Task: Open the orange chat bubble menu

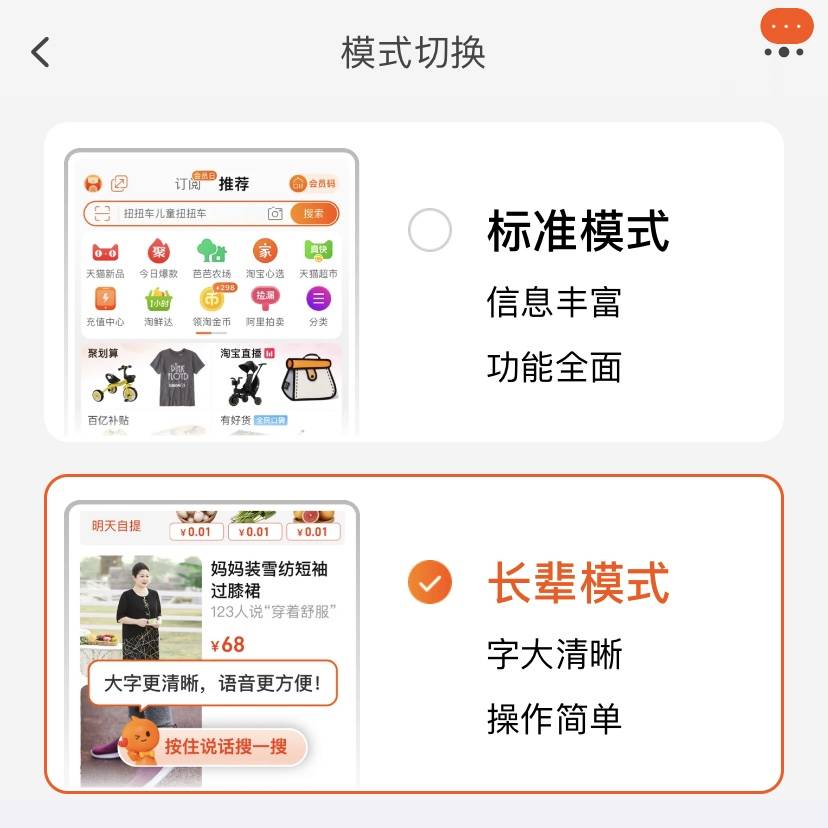Action: click(787, 31)
